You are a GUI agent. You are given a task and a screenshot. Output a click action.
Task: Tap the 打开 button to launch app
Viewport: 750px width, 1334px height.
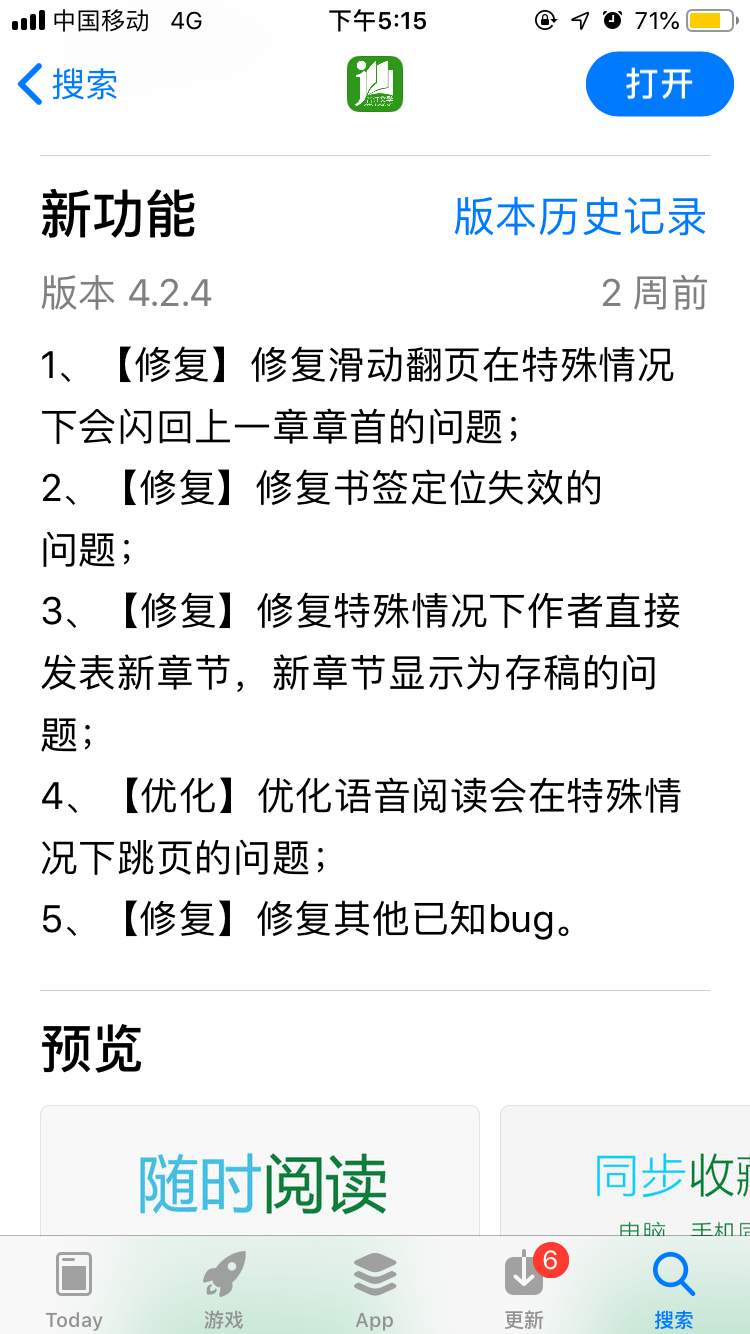[x=659, y=85]
